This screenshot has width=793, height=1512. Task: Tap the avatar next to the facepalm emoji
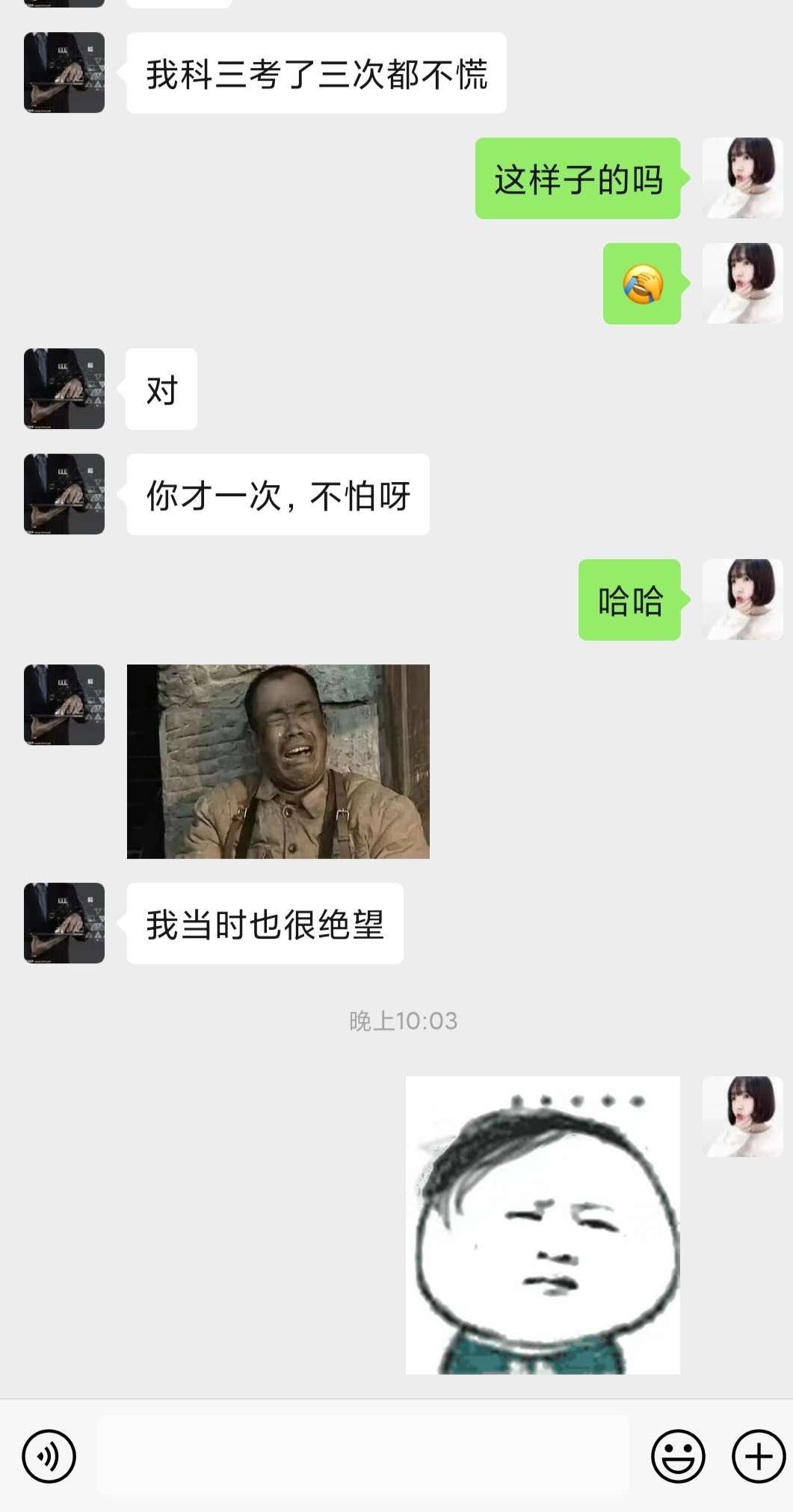tap(742, 283)
